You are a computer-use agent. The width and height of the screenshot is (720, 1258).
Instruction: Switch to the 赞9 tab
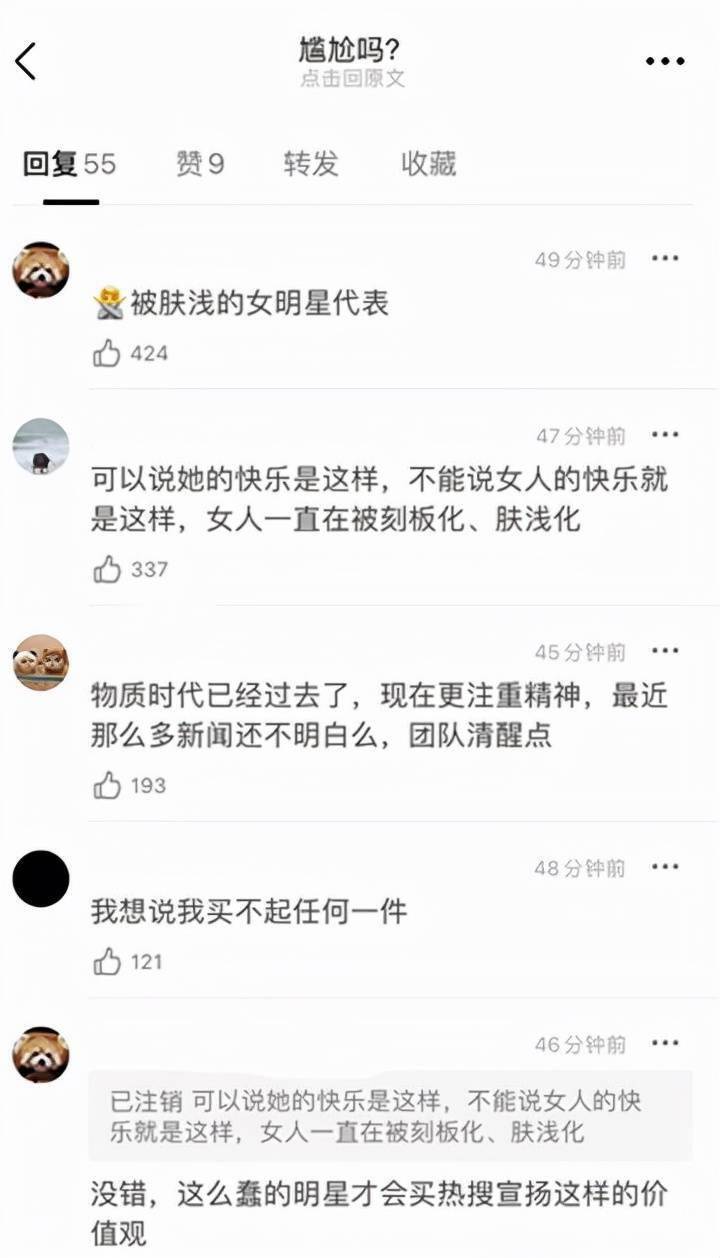point(199,164)
